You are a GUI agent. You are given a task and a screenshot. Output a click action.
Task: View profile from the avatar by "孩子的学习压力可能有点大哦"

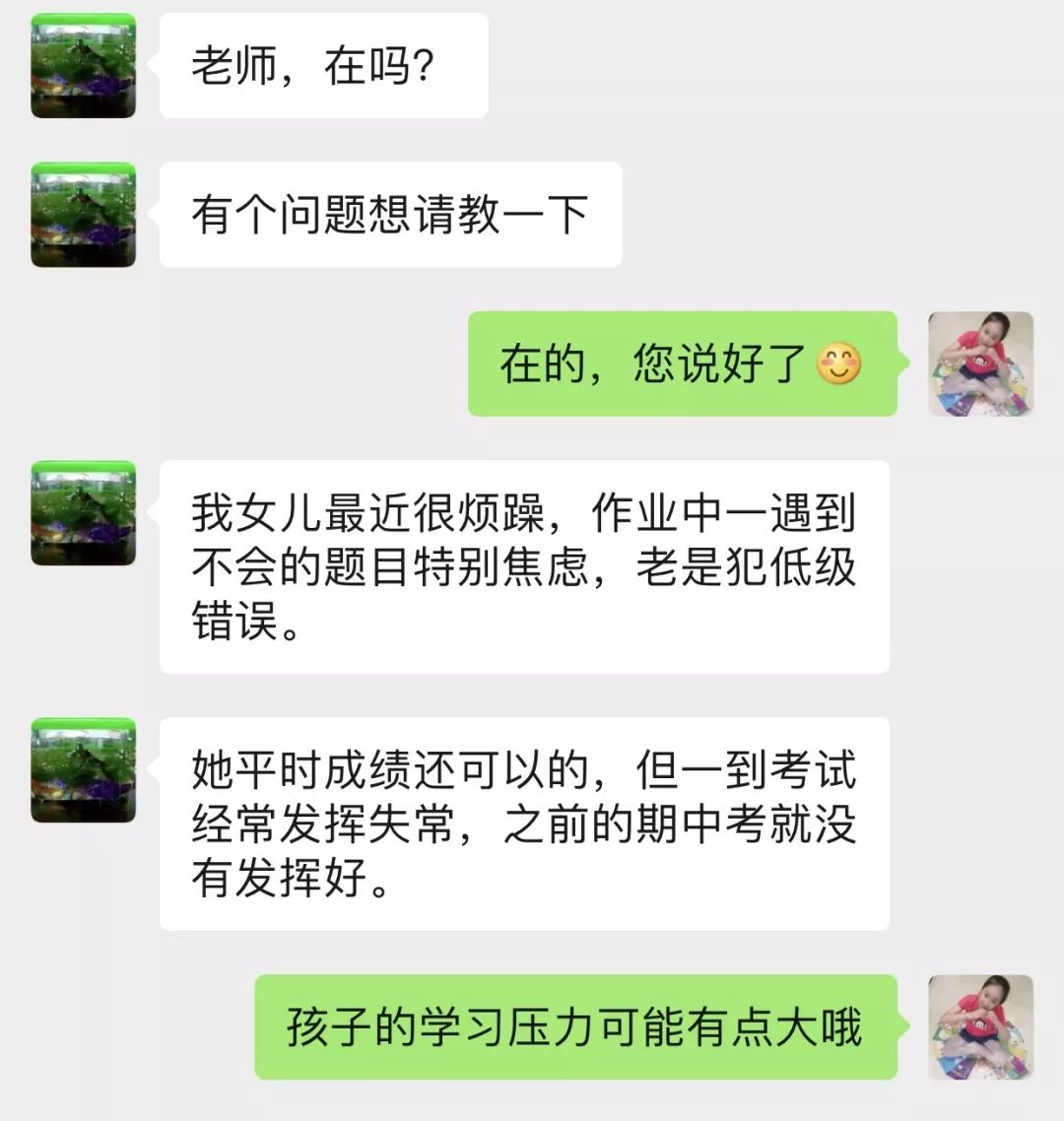pyautogui.click(x=980, y=1026)
